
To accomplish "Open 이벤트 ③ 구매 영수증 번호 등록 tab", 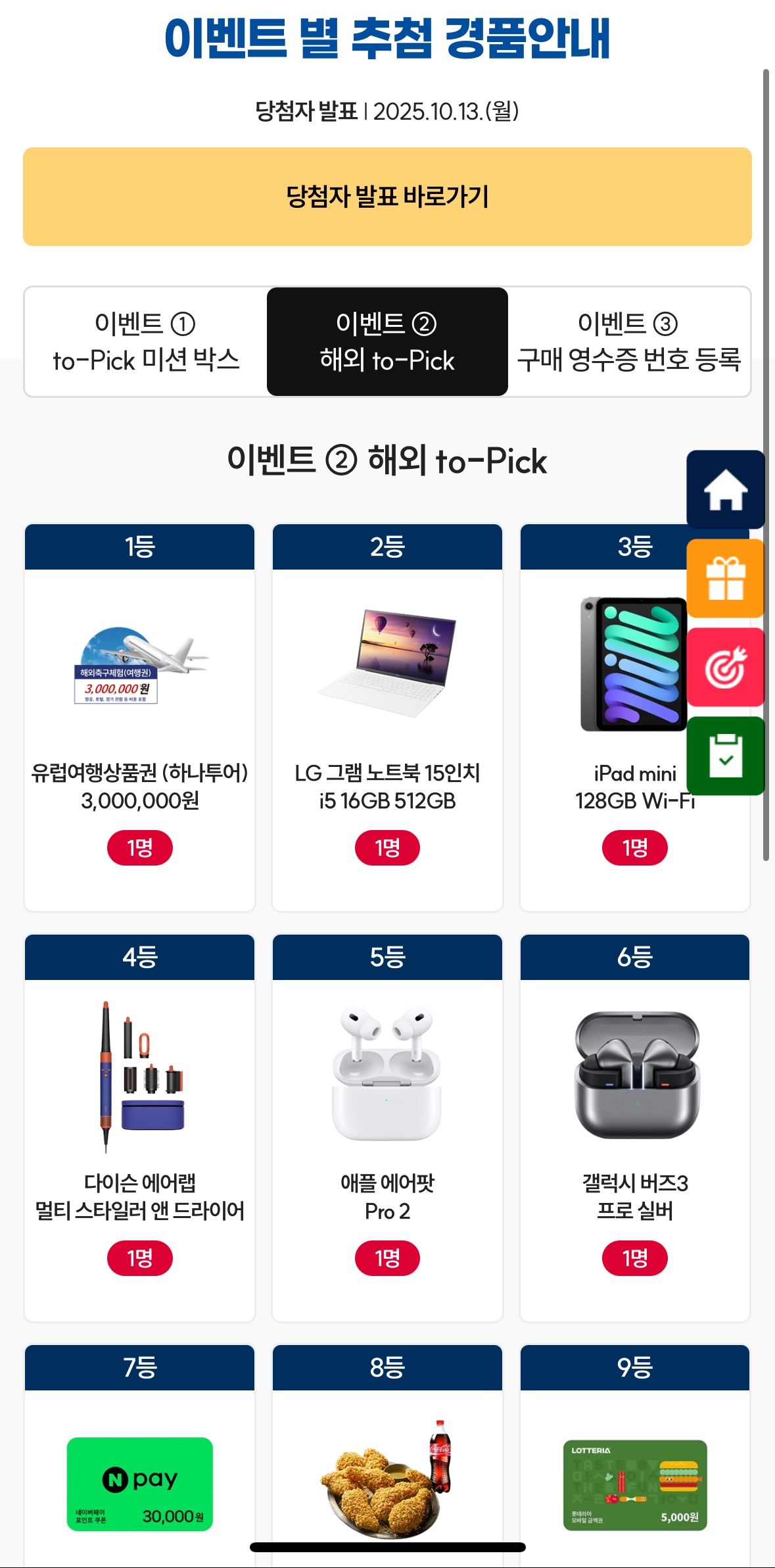I will 628,341.
